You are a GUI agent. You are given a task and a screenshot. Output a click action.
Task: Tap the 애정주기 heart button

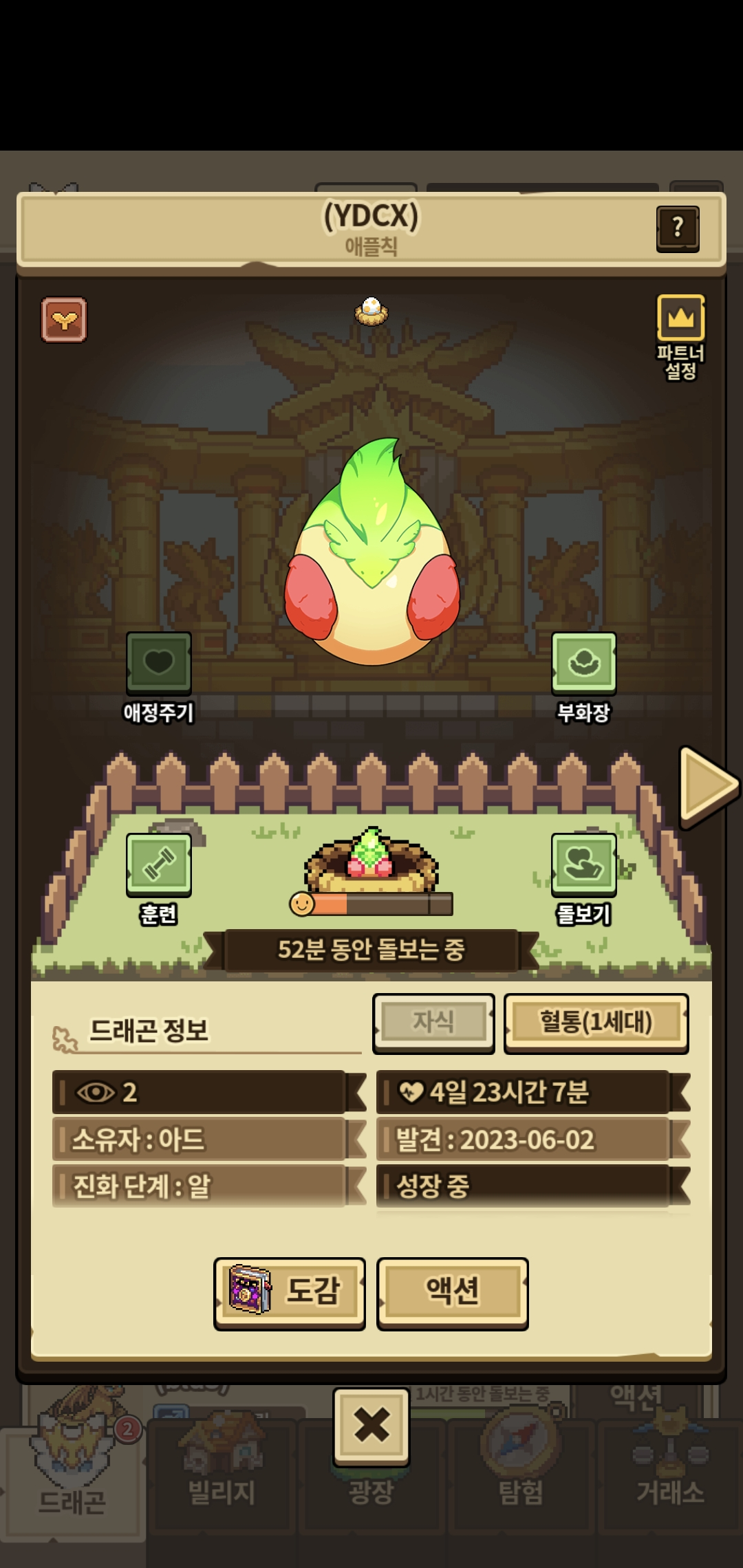(158, 662)
